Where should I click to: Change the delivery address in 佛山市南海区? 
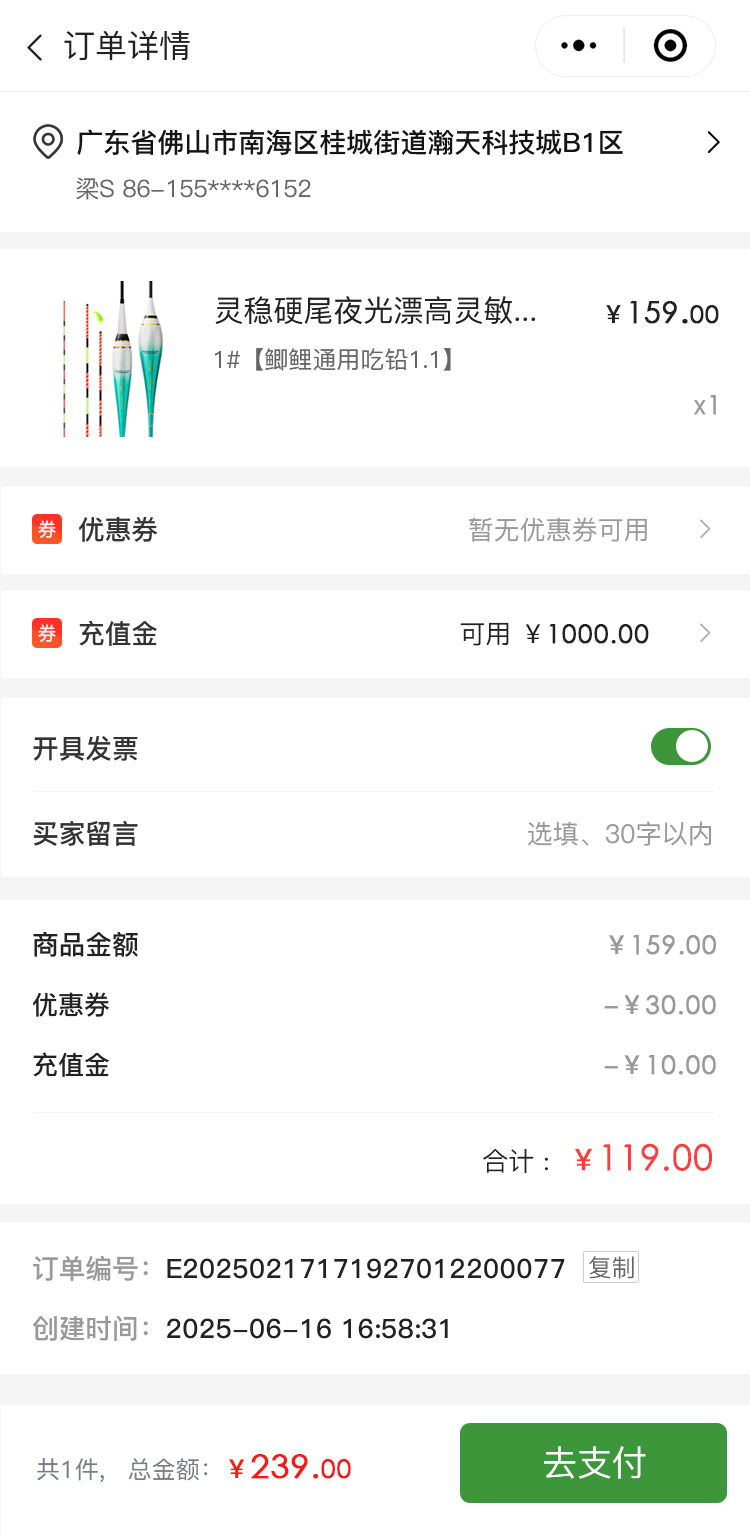(375, 160)
